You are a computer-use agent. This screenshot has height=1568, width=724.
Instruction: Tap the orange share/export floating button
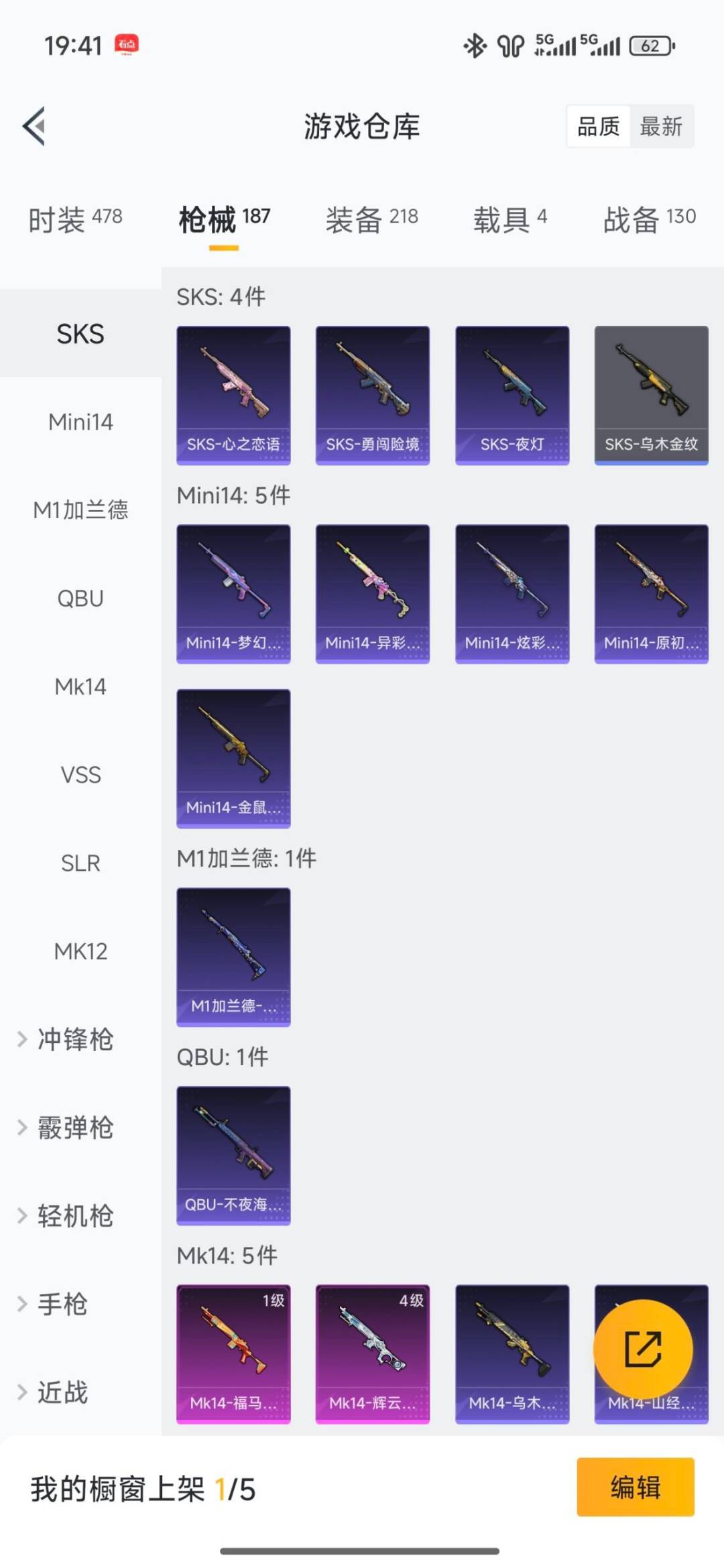642,1349
